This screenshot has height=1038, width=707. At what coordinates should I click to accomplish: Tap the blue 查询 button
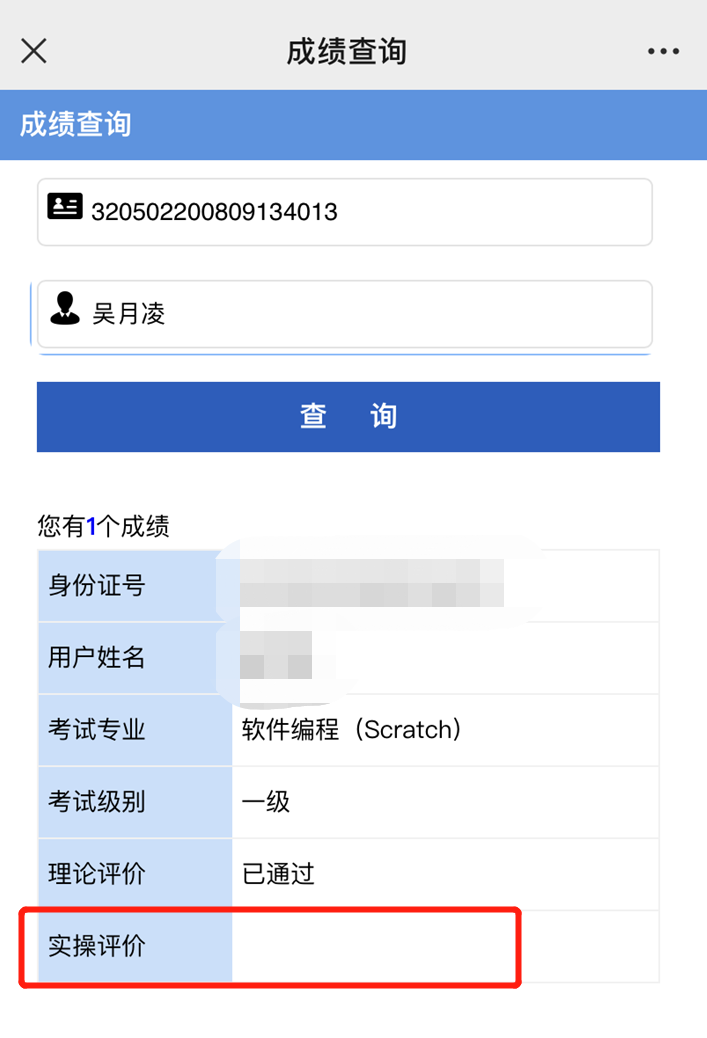point(348,416)
